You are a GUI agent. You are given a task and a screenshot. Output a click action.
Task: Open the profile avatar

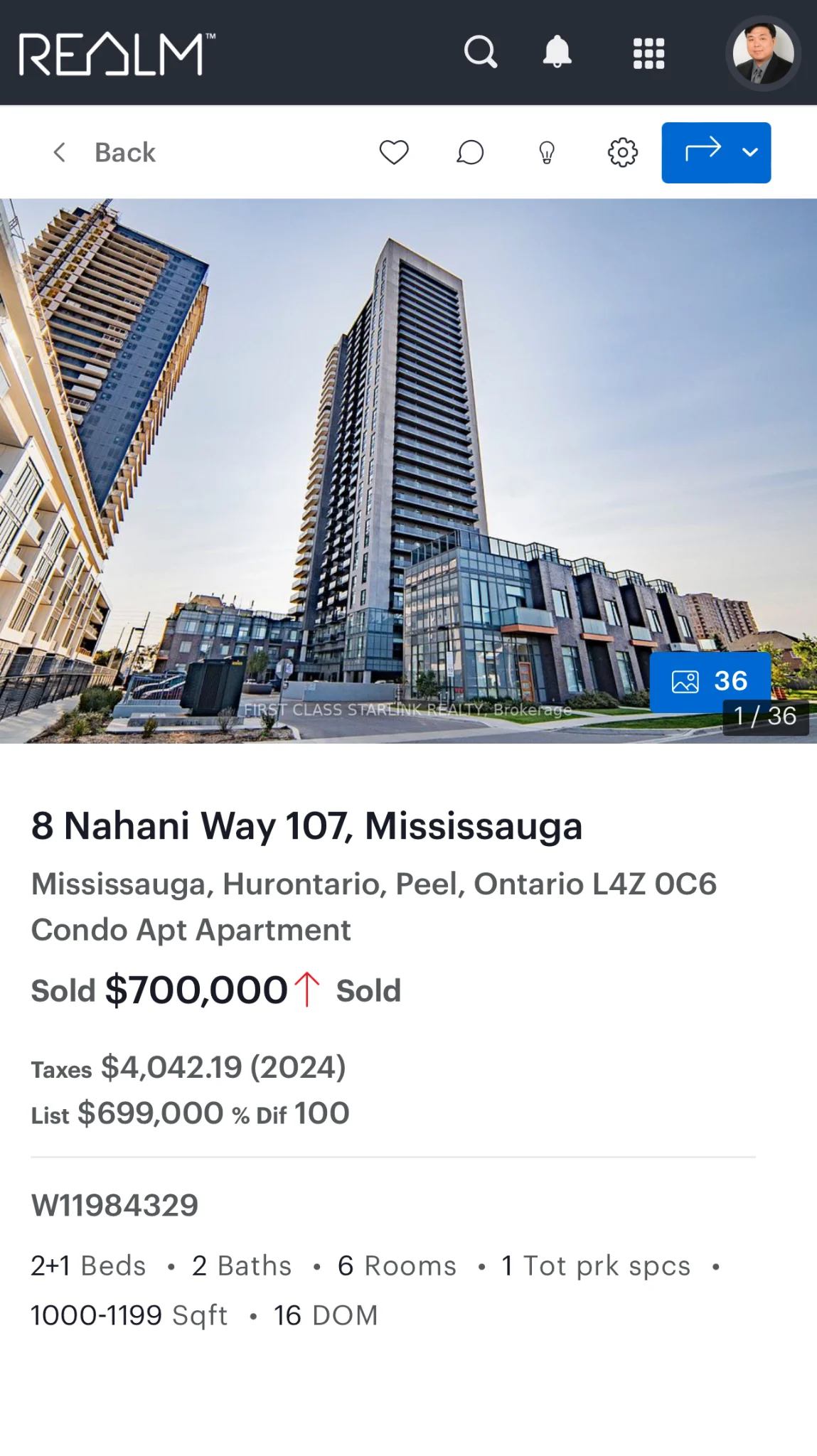(763, 53)
